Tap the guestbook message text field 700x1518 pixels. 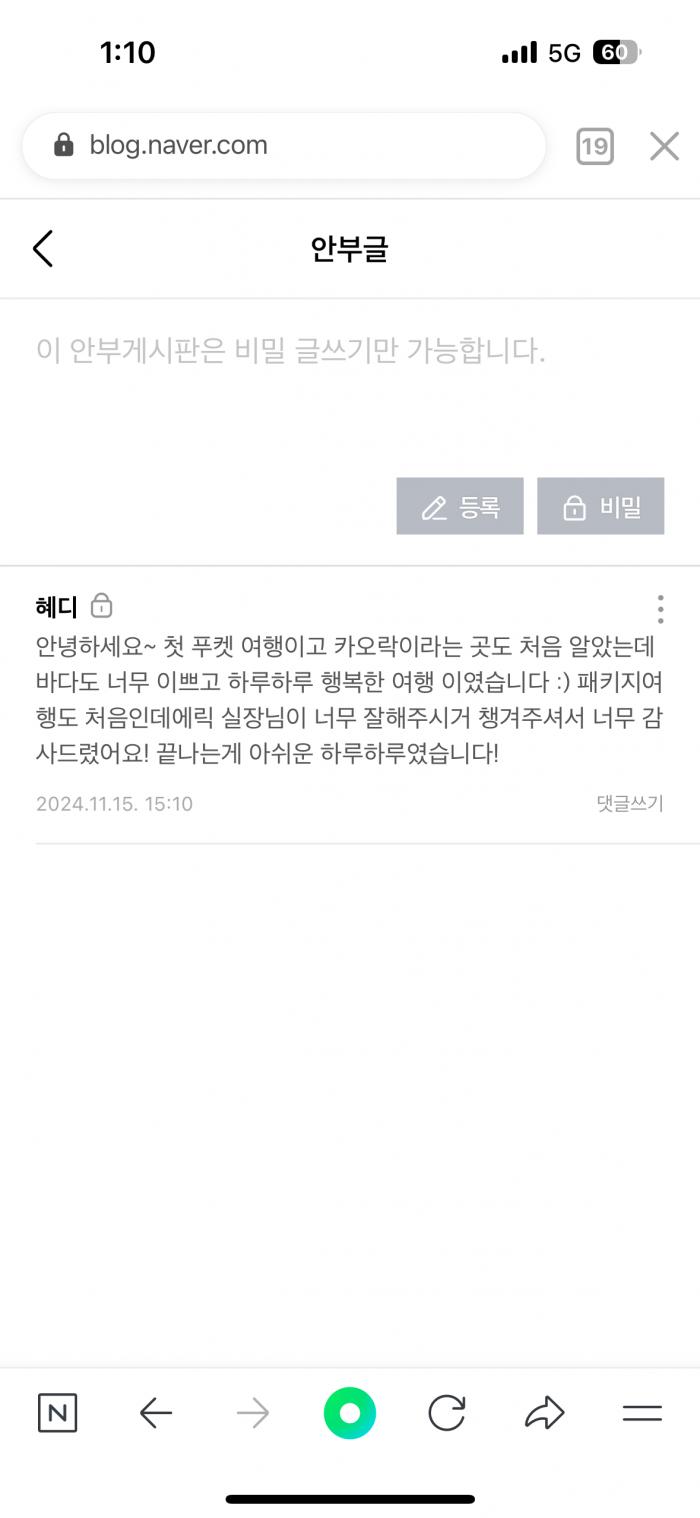[x=350, y=385]
